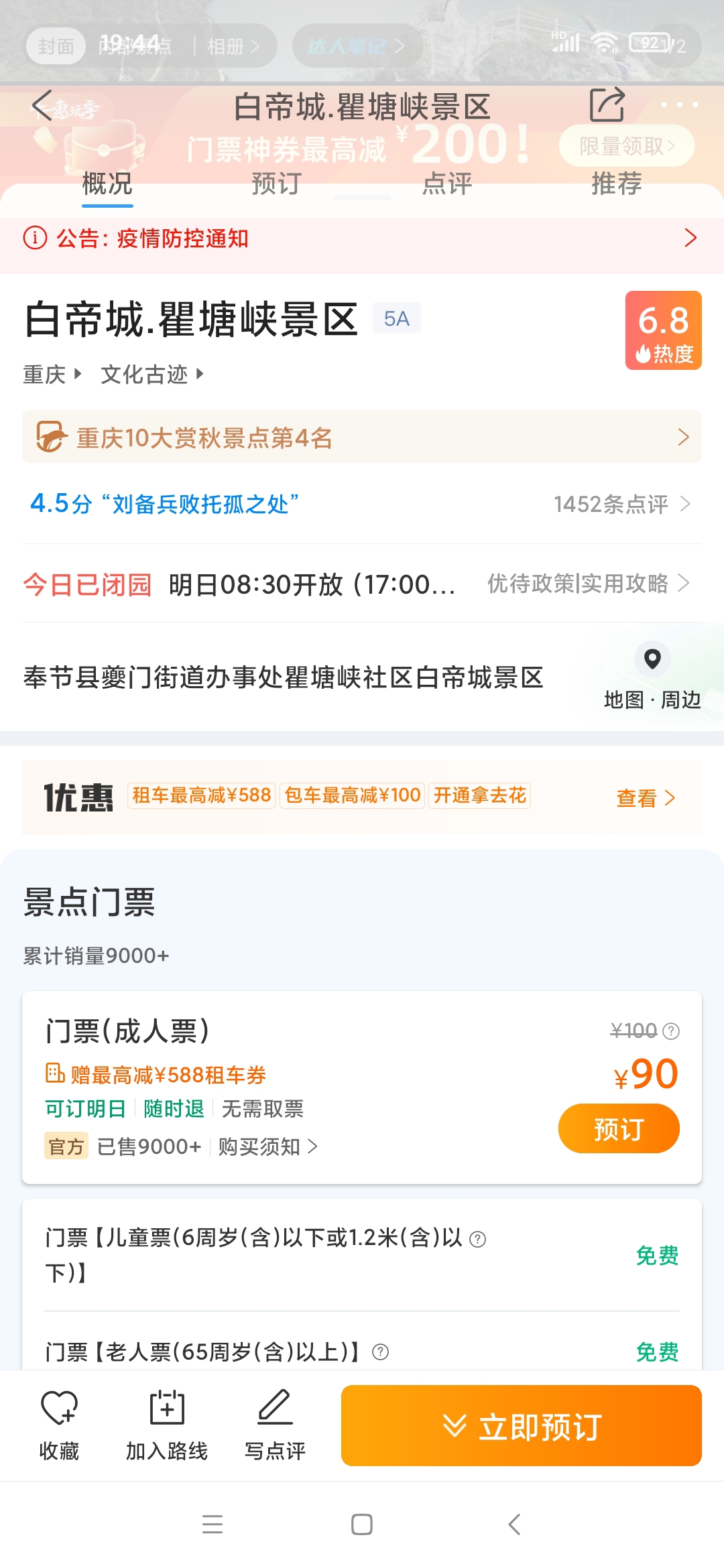Tap 查看 to view discount offers
Viewport: 724px width, 1568px height.
(x=645, y=797)
